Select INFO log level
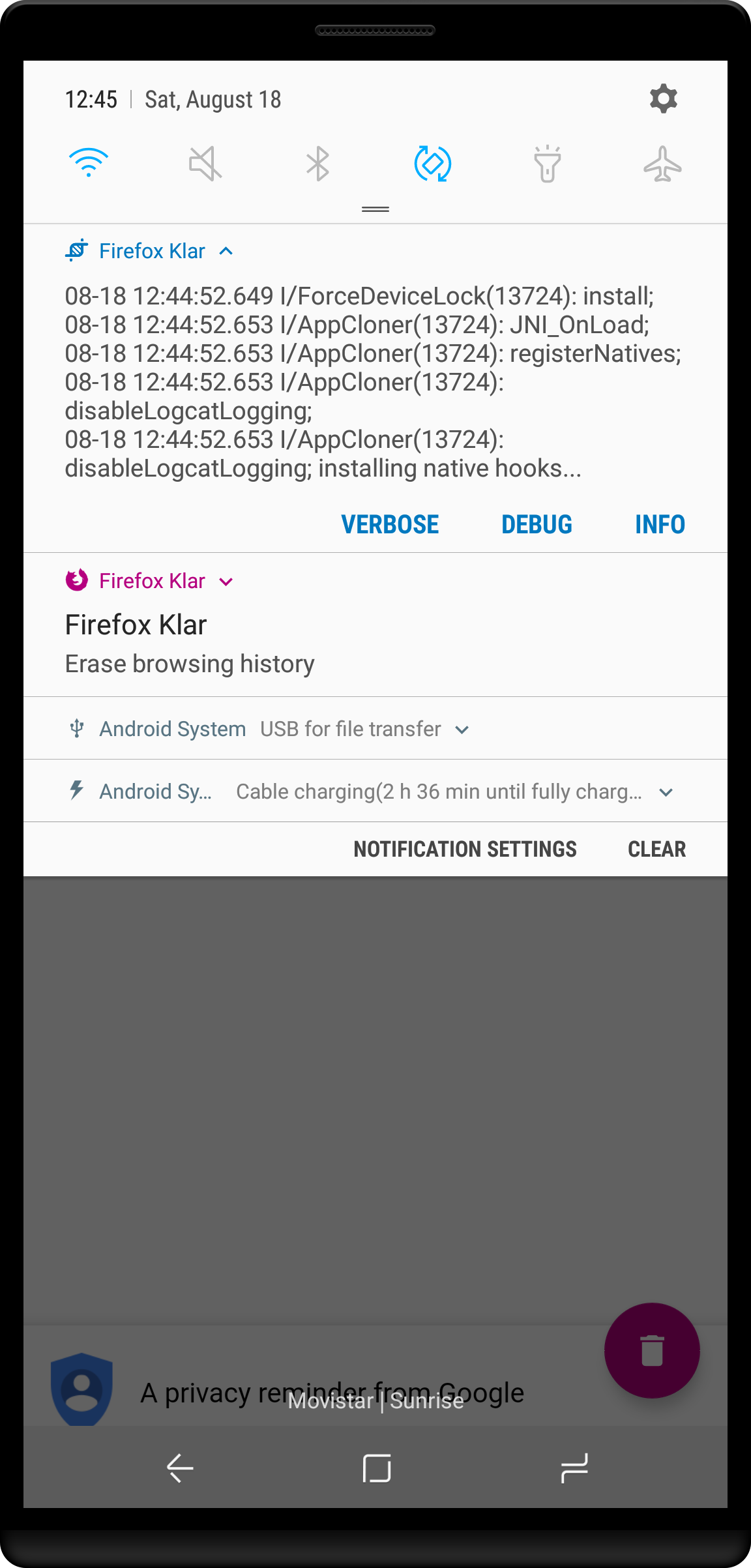 [660, 524]
